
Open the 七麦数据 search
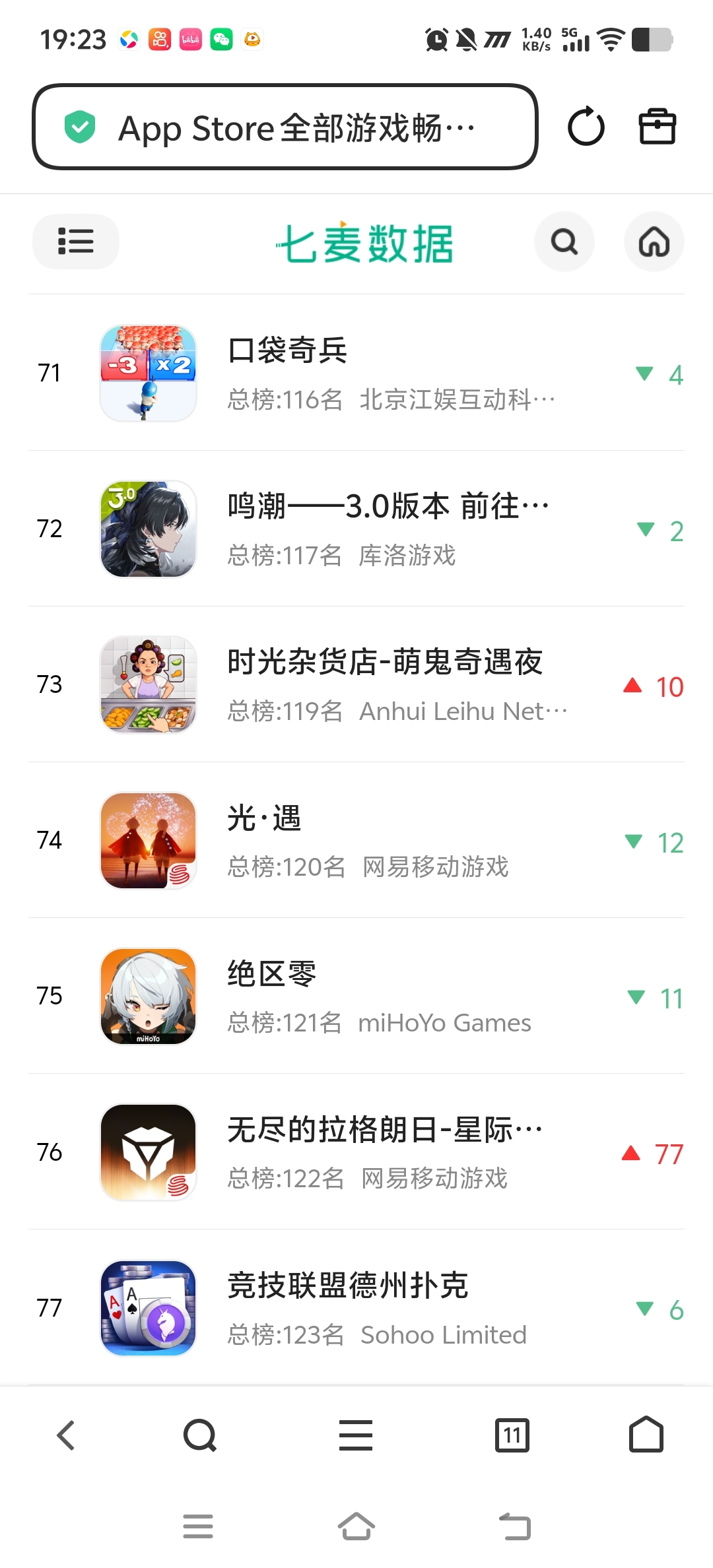click(x=564, y=242)
